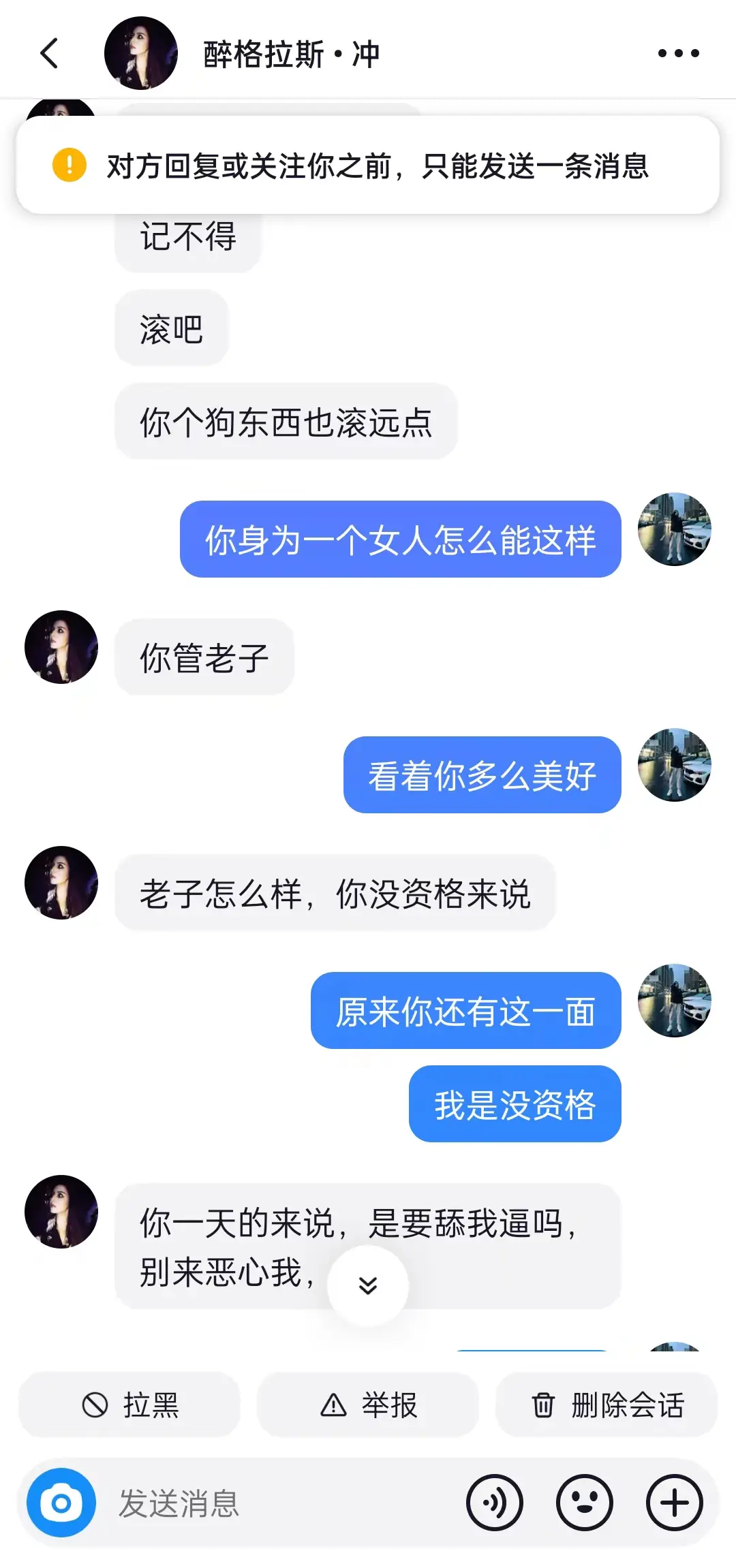
Task: Switch to voice message input
Action: tap(495, 1503)
